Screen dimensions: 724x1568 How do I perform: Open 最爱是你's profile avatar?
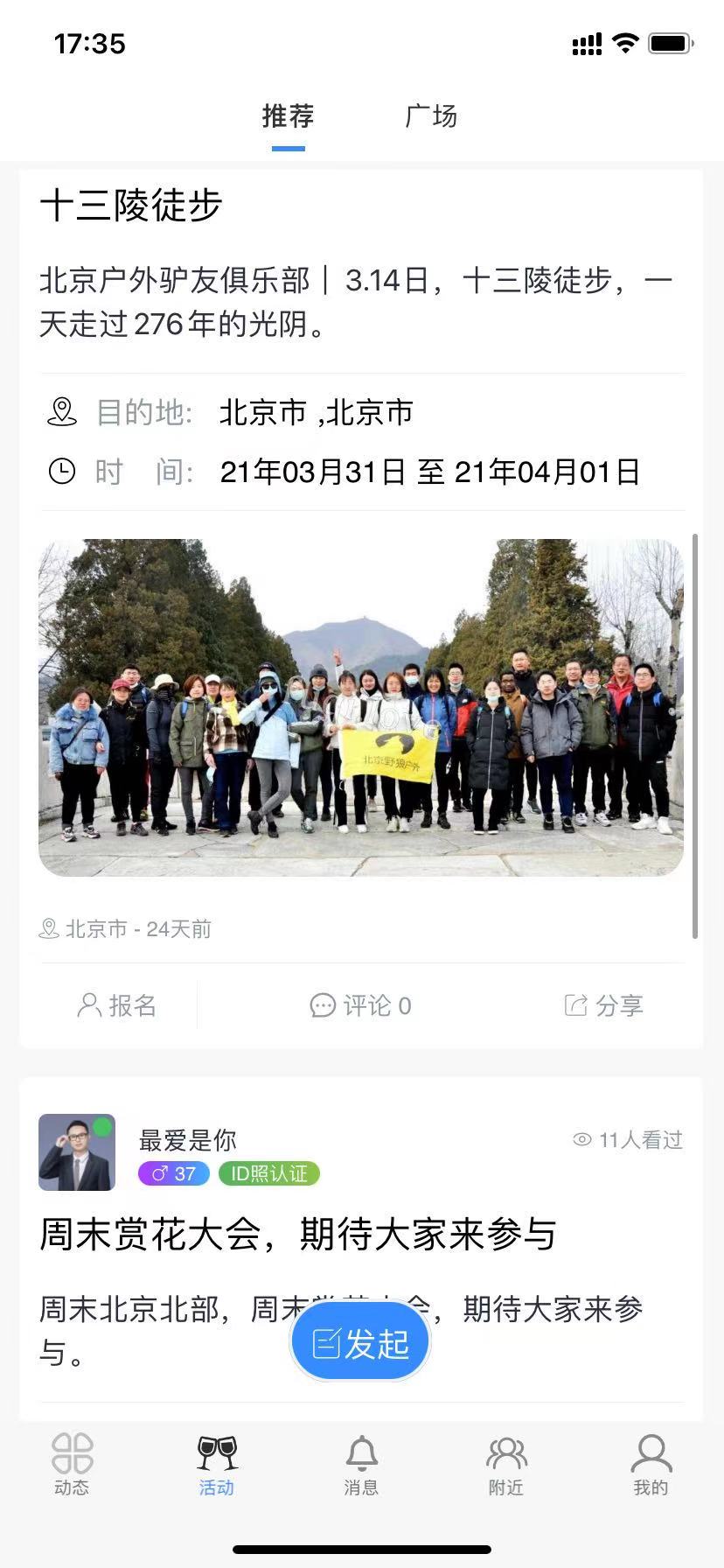point(77,1151)
